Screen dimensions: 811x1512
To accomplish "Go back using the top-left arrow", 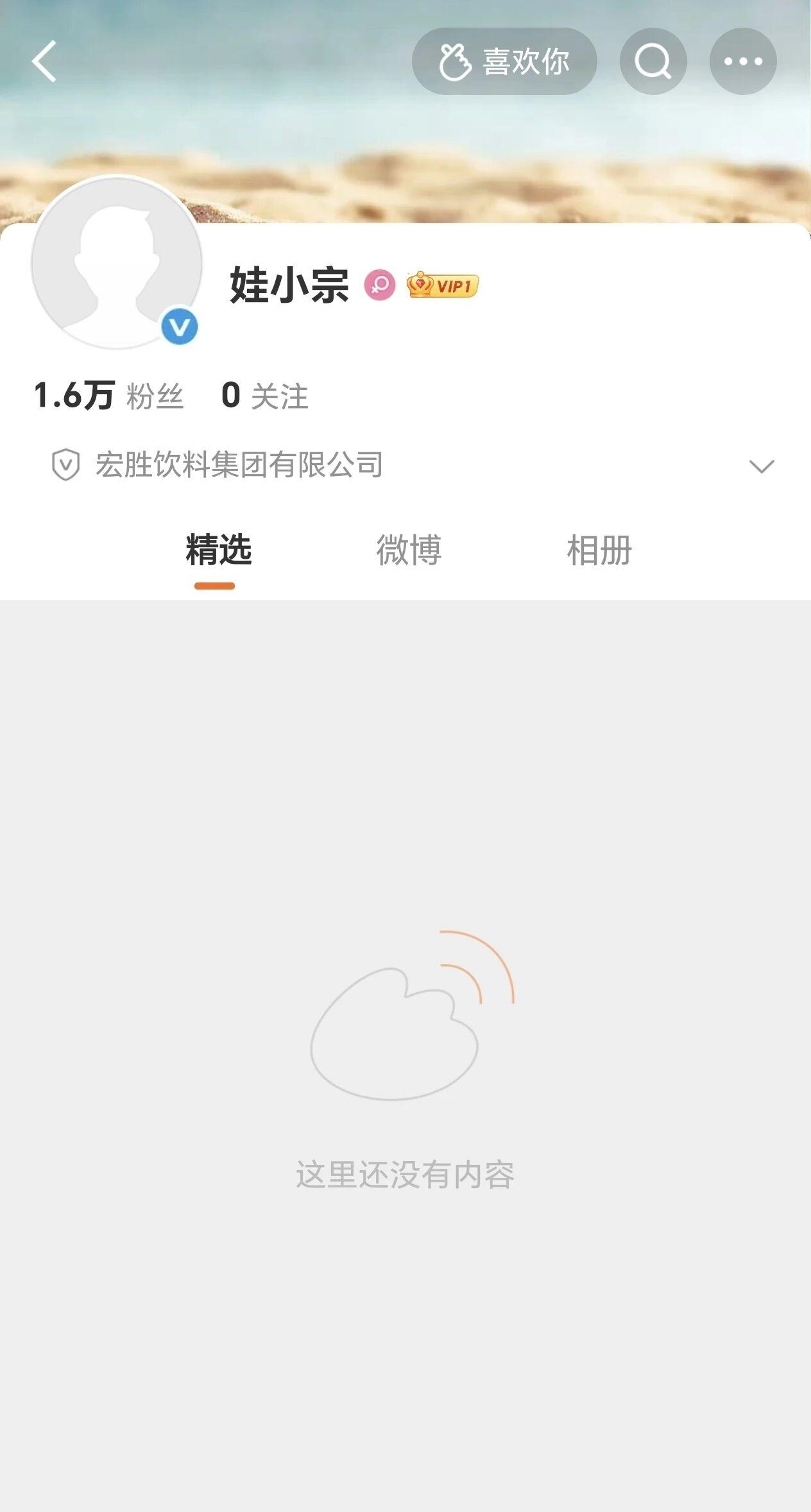I will [44, 62].
